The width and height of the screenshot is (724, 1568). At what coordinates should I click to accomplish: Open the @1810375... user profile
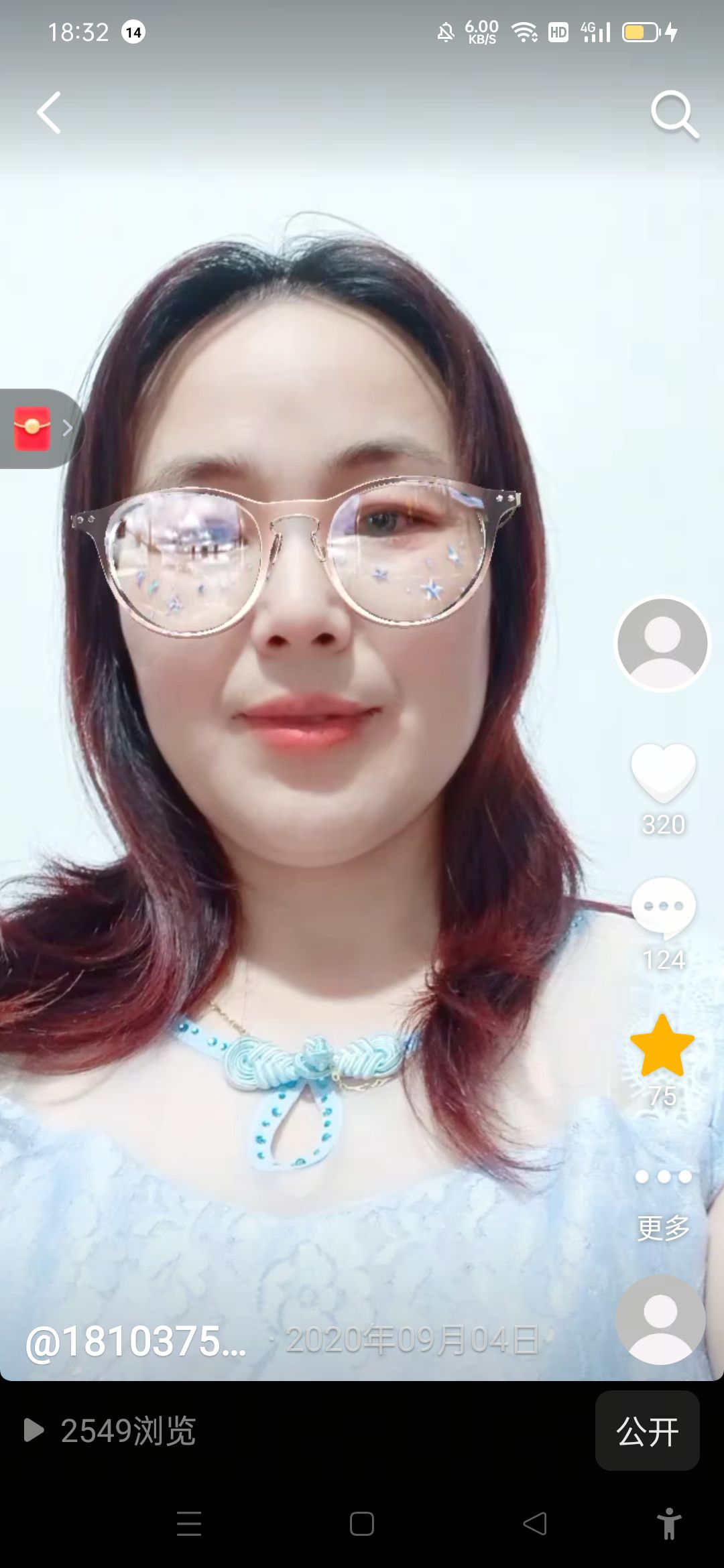click(136, 1342)
